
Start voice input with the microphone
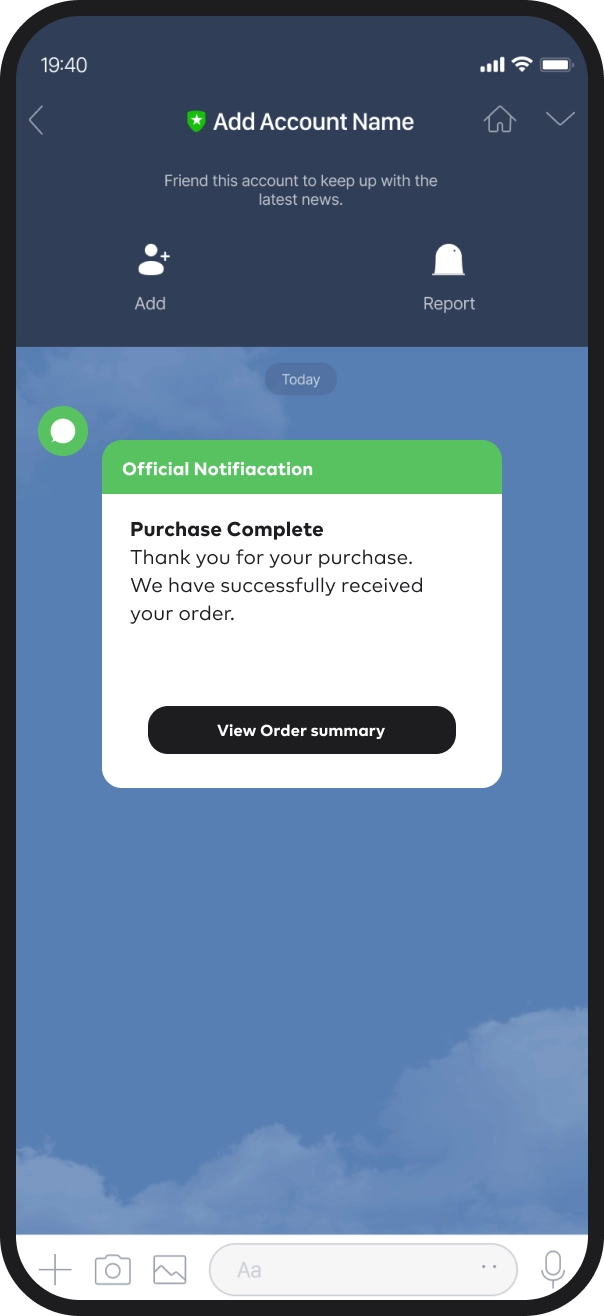coord(552,1270)
